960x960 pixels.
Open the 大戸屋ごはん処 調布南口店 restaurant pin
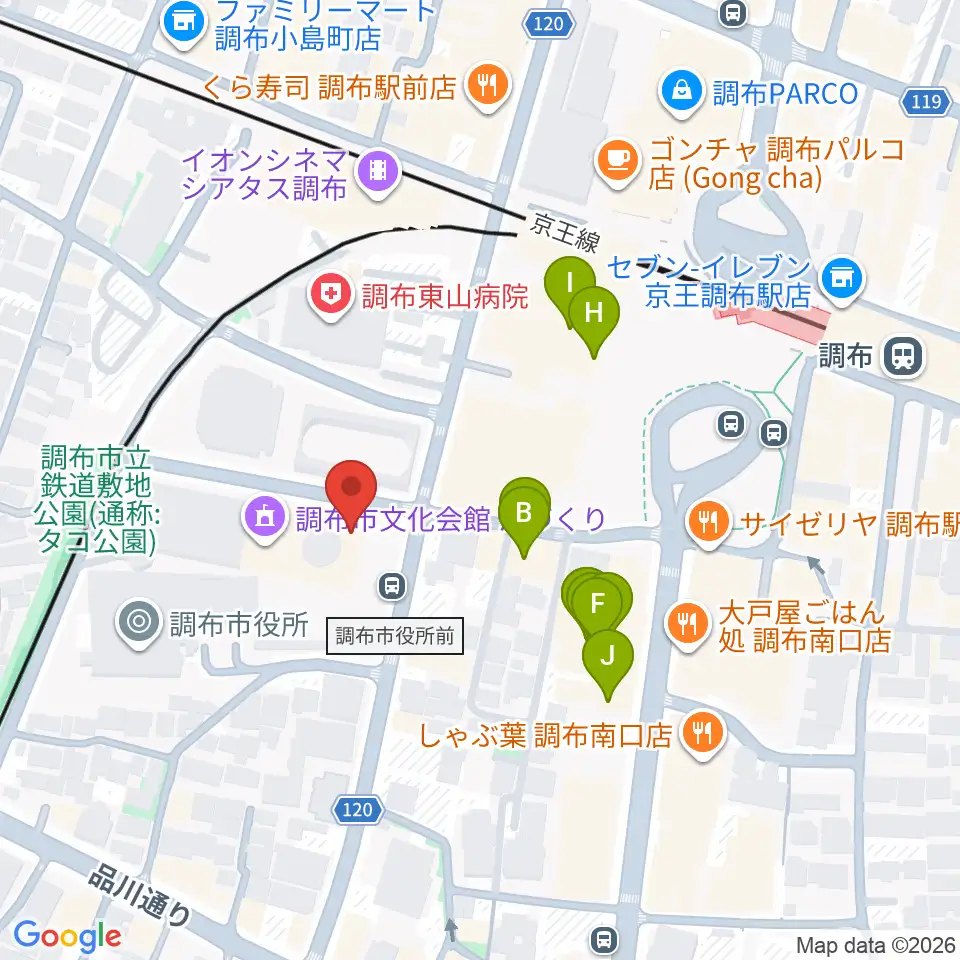click(688, 625)
